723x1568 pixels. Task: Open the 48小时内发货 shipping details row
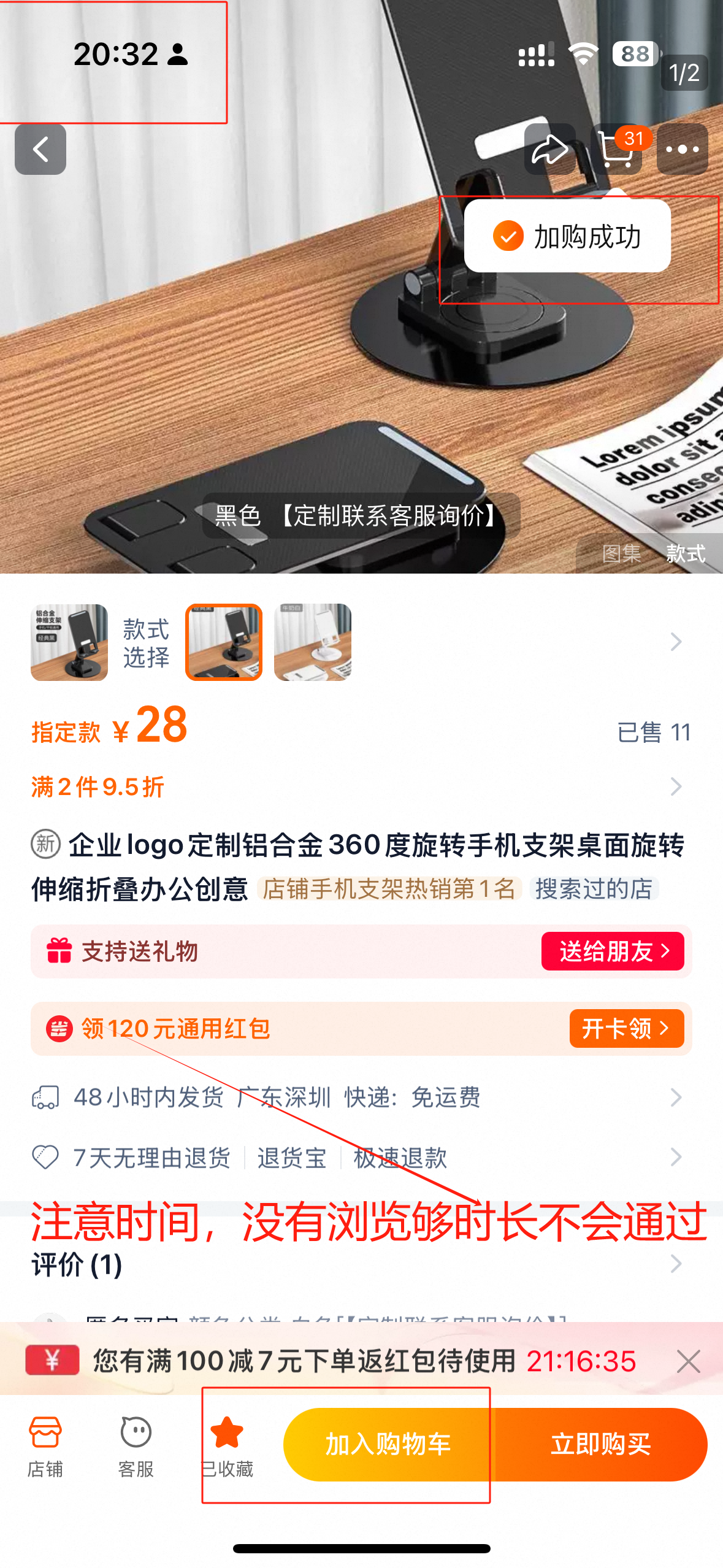(x=361, y=1097)
